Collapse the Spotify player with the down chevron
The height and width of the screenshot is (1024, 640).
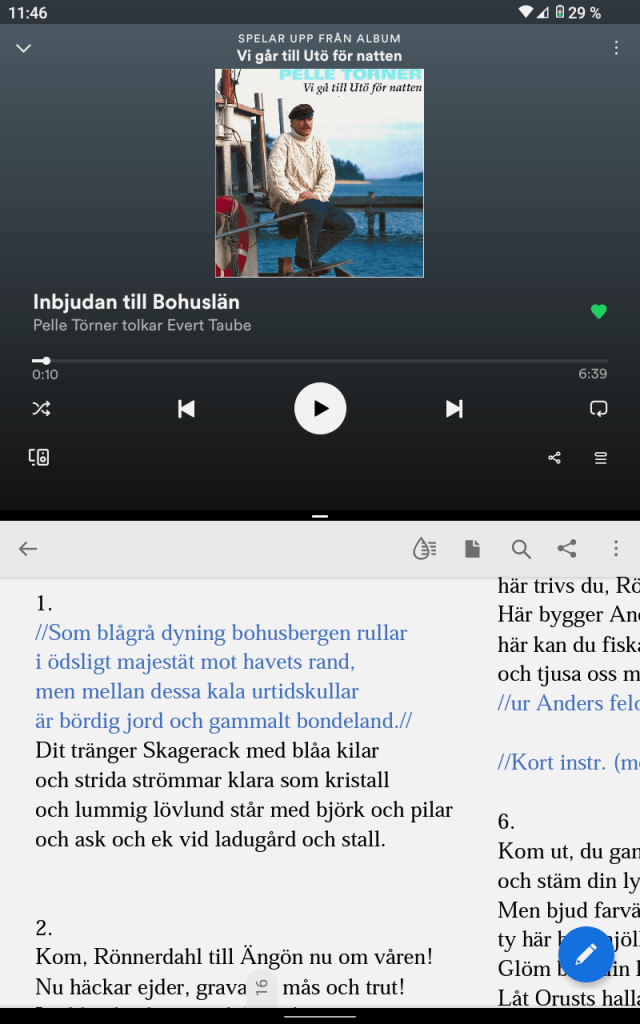pyautogui.click(x=23, y=48)
